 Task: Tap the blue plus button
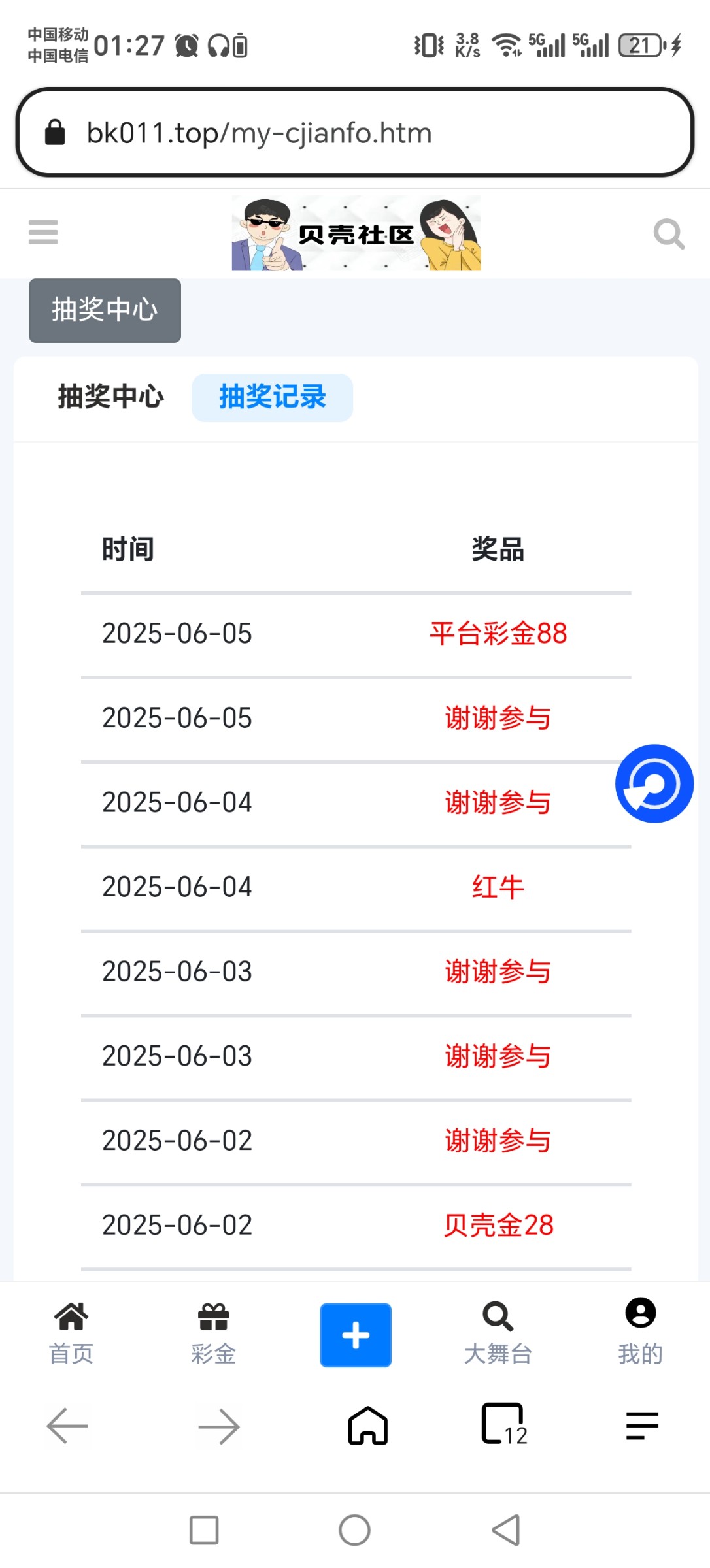pos(356,1335)
